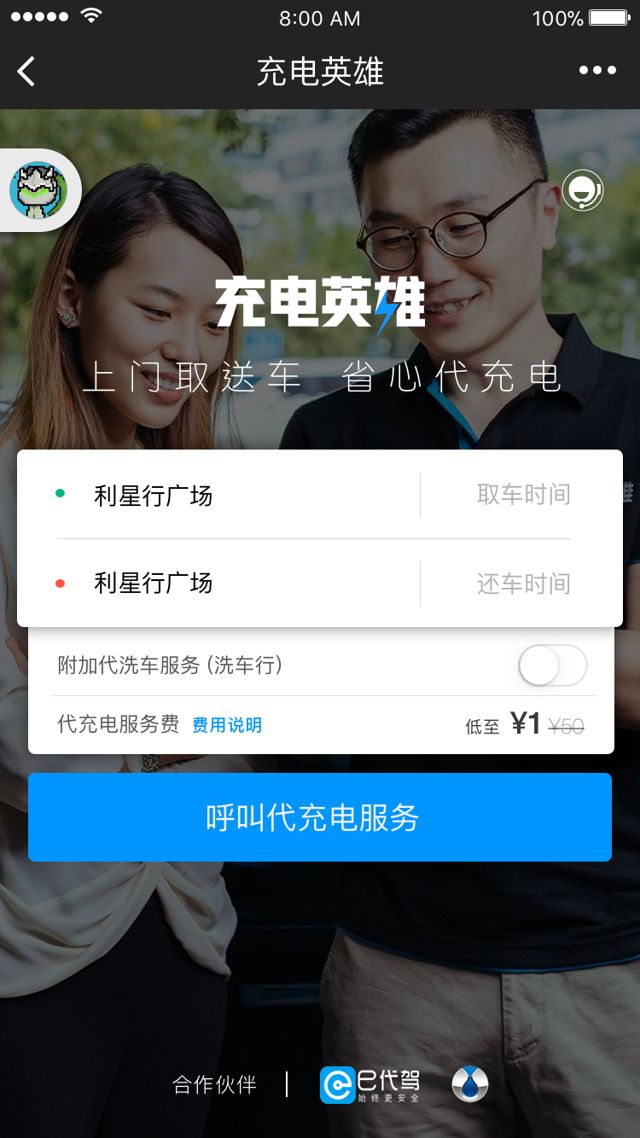Screen dimensions: 640x1138
Task: Contact customer service via headset icon
Action: click(x=582, y=190)
